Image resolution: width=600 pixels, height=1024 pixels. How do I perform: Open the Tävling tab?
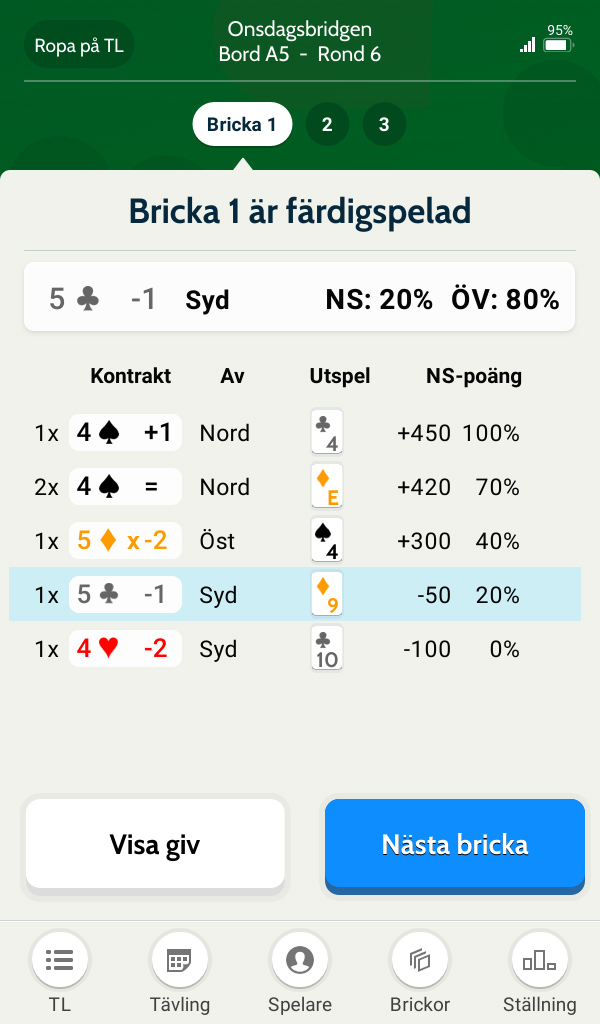(180, 972)
